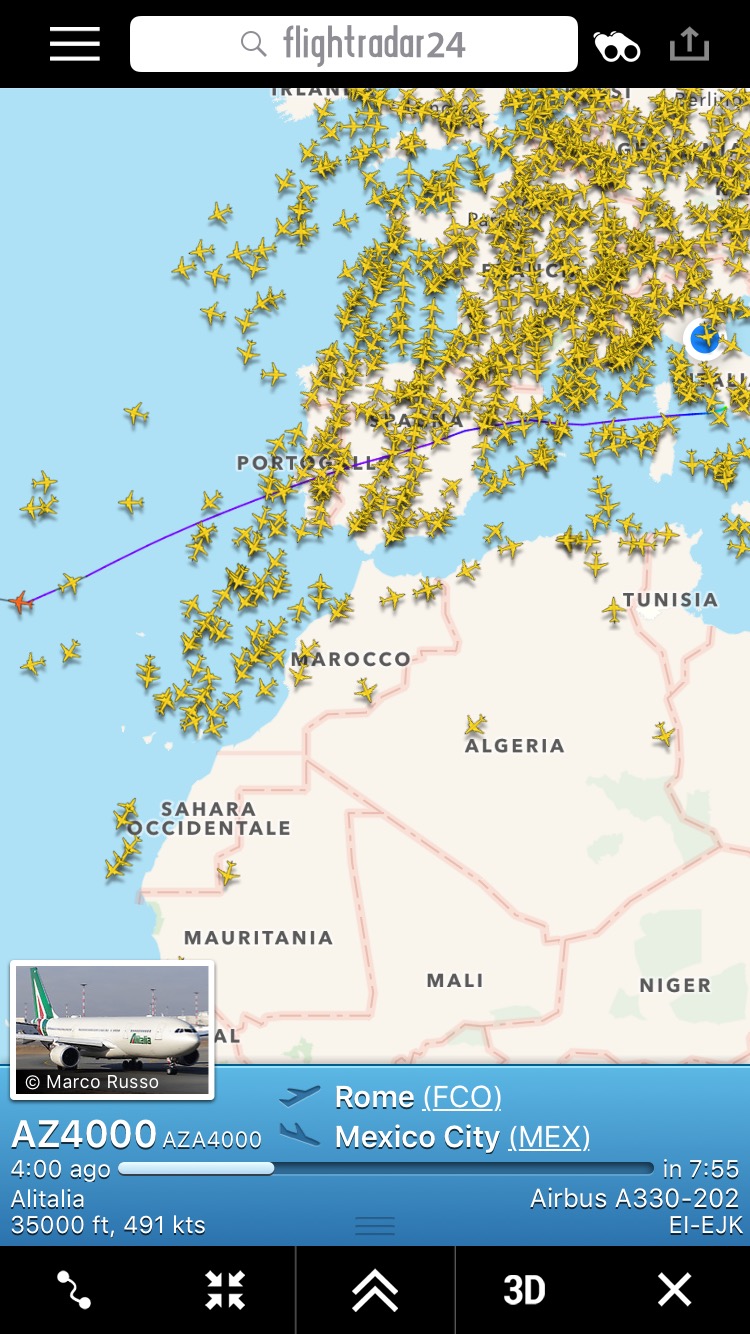Tap the flightradar24 search box
Viewport: 750px width, 1334px height.
tap(354, 44)
